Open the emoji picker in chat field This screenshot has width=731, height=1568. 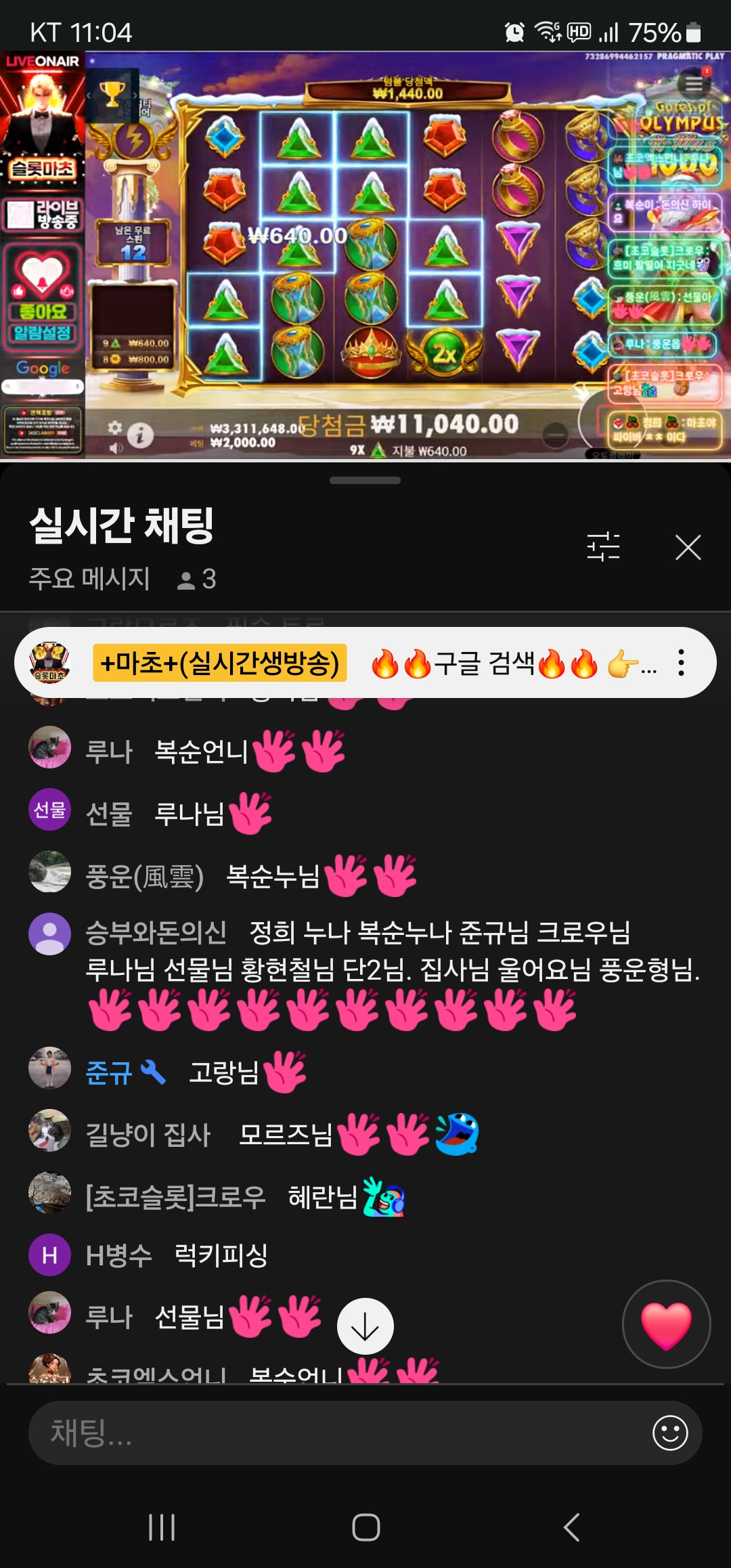tap(670, 1433)
